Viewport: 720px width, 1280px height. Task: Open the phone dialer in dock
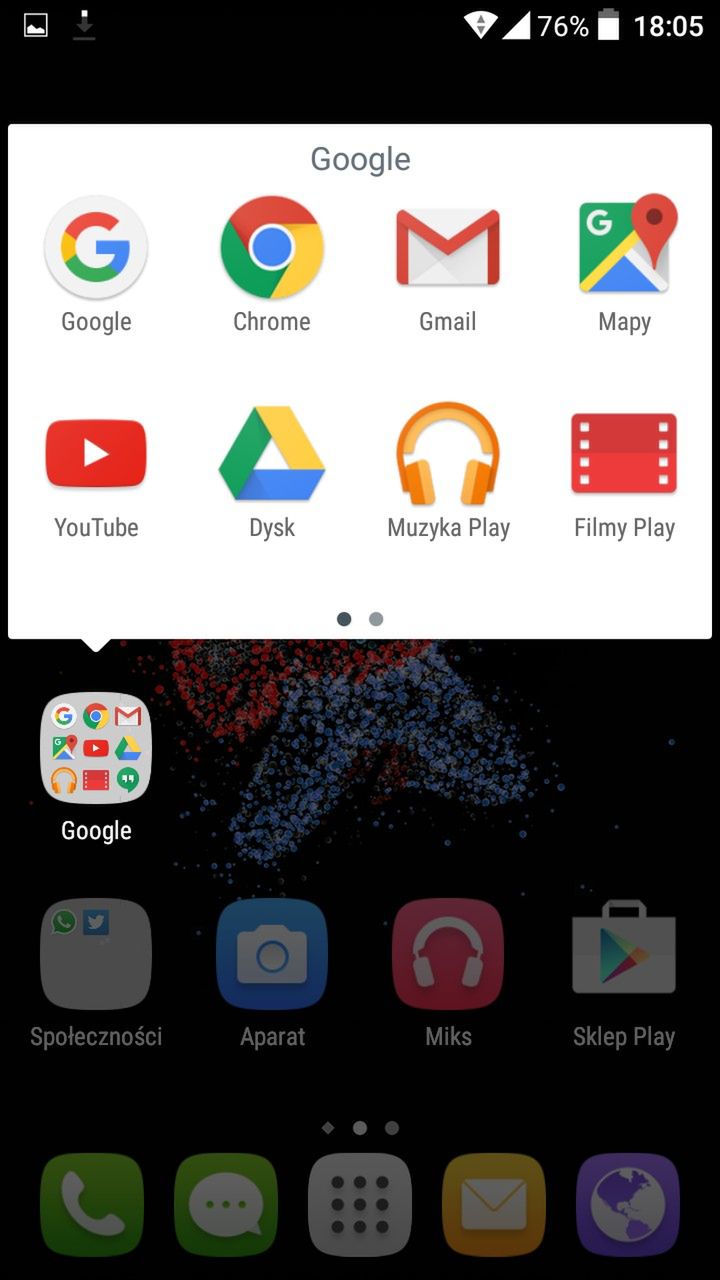point(92,1205)
